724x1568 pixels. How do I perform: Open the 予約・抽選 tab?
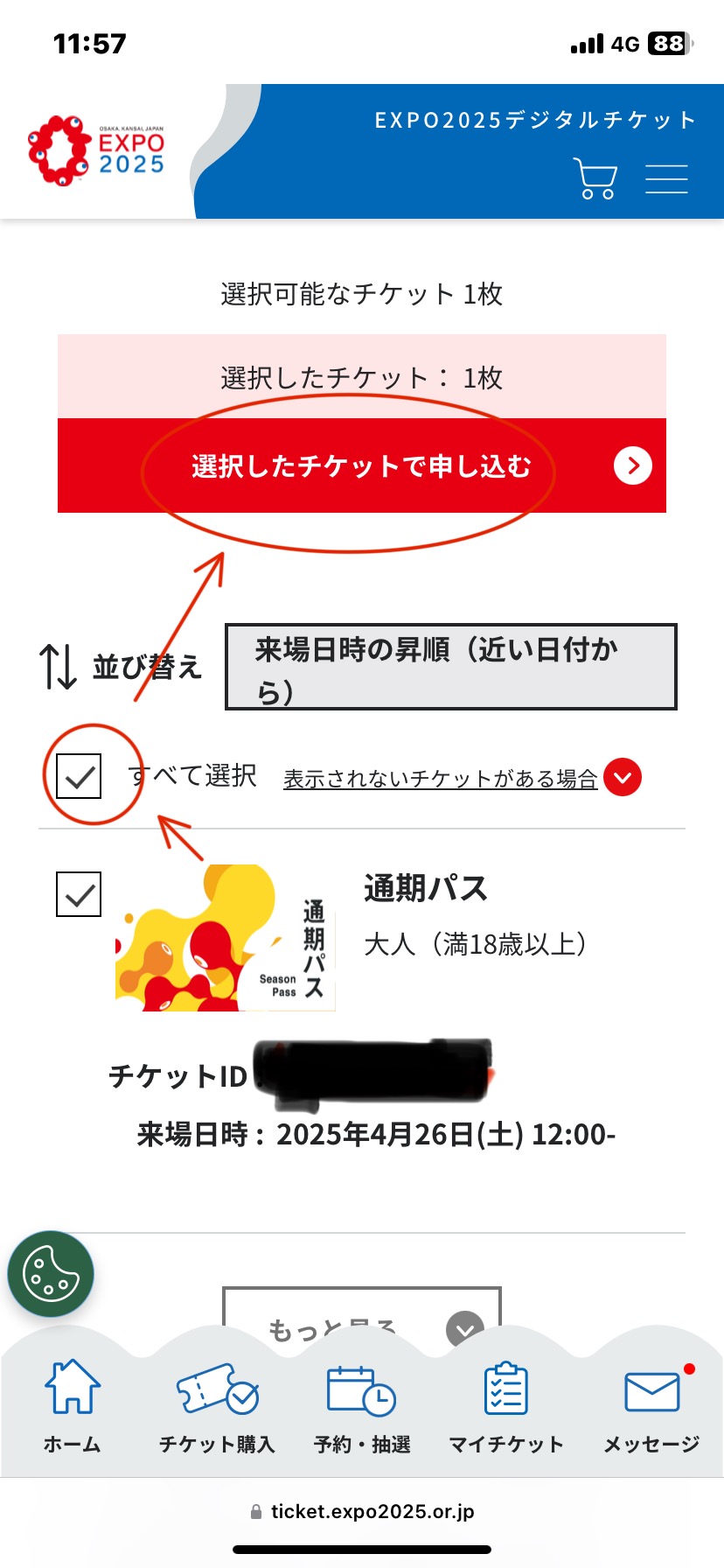tap(361, 1405)
